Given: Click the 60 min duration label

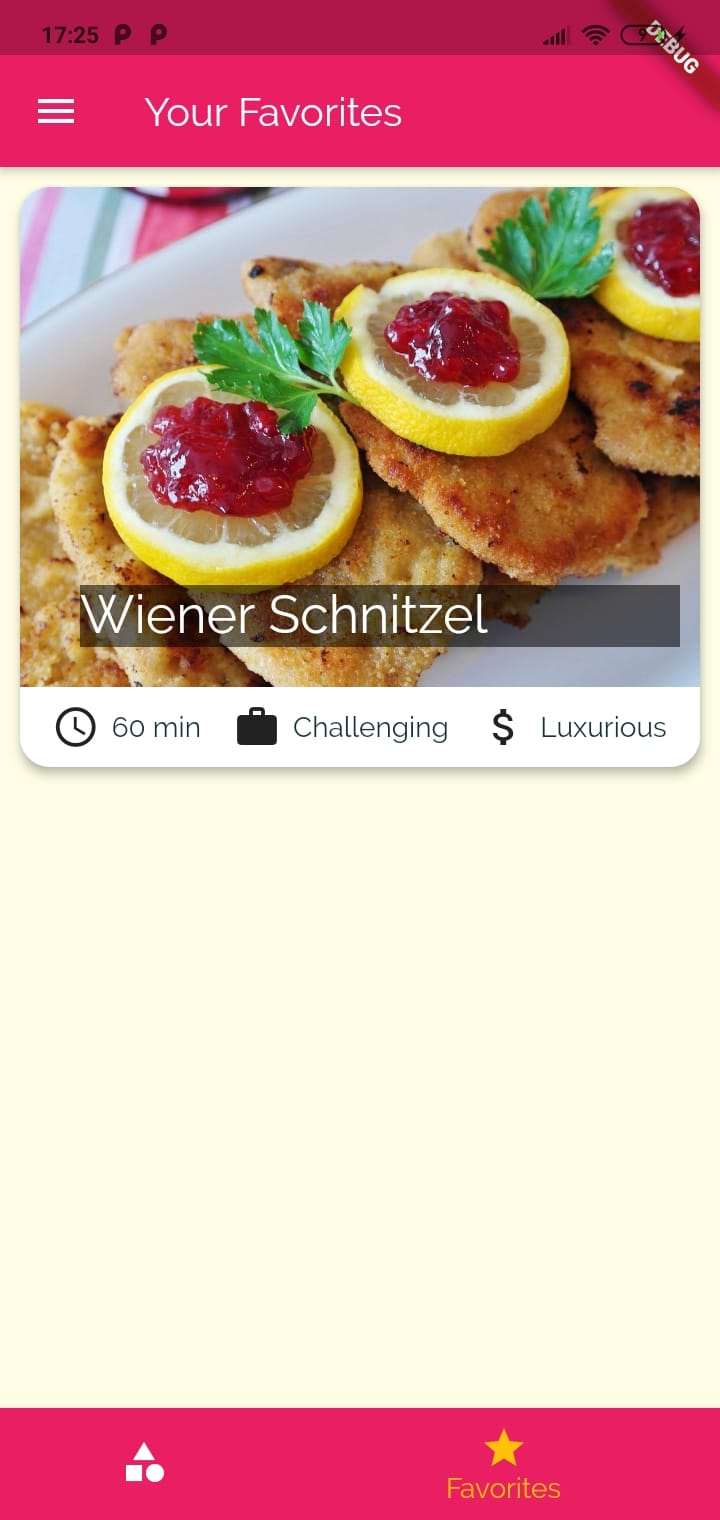Looking at the screenshot, I should click(x=155, y=727).
